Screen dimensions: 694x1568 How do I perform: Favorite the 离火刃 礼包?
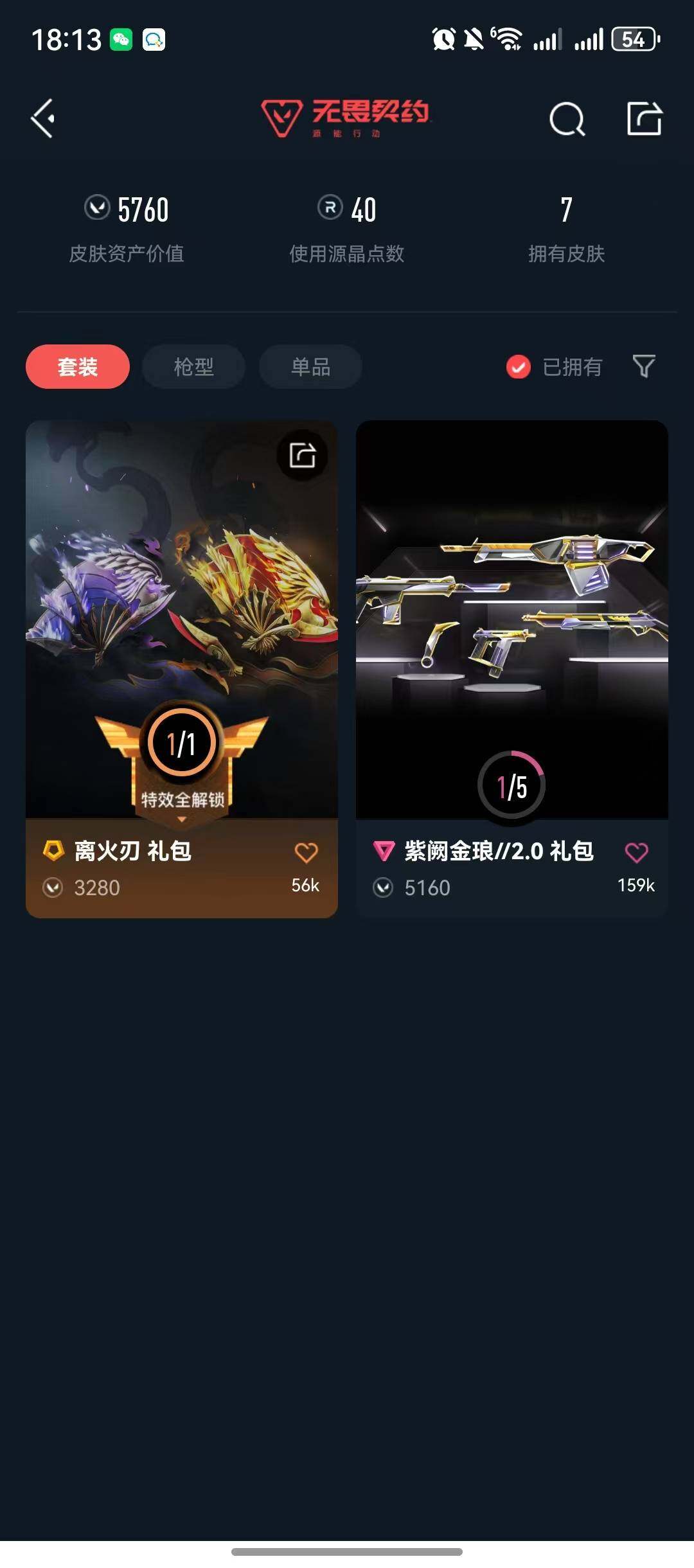307,851
